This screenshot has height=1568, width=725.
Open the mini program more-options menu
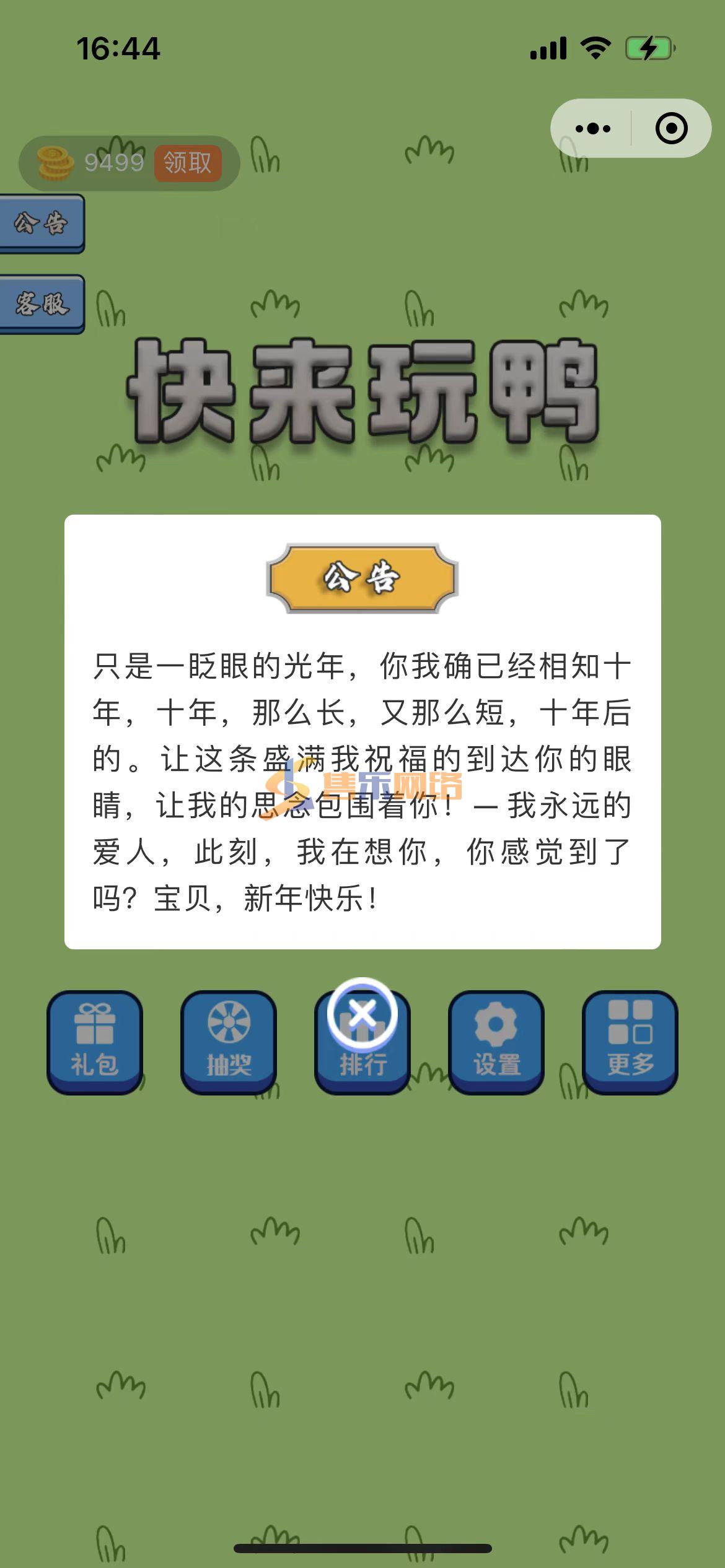point(592,128)
